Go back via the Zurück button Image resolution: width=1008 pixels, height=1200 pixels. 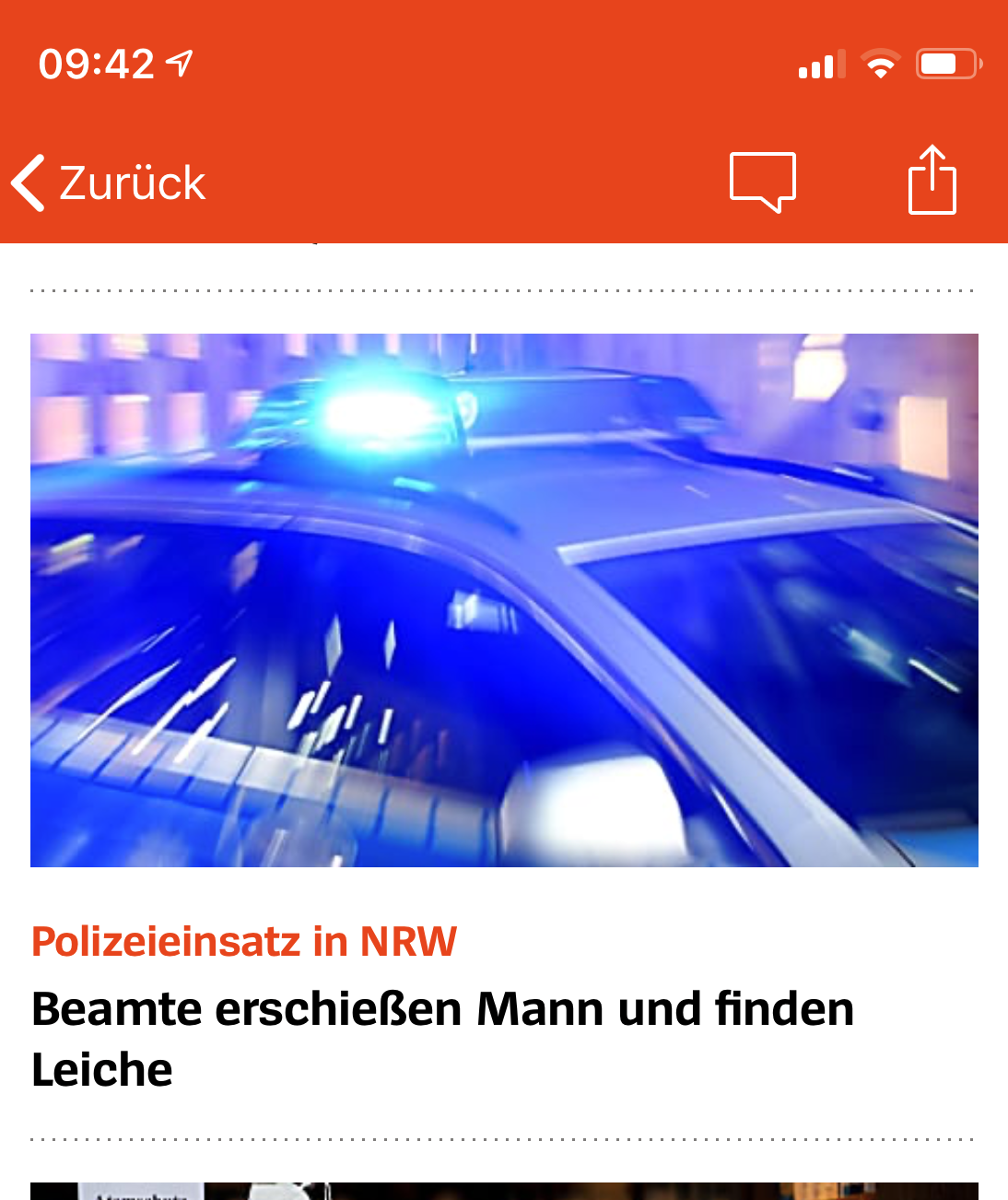tap(109, 182)
